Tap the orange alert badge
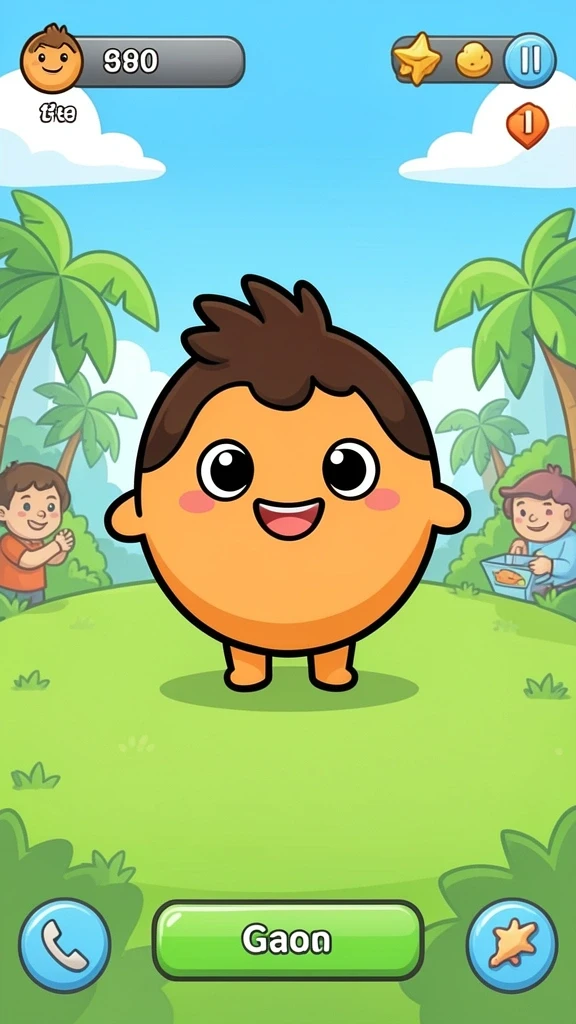The width and height of the screenshot is (576, 1024). tap(527, 125)
